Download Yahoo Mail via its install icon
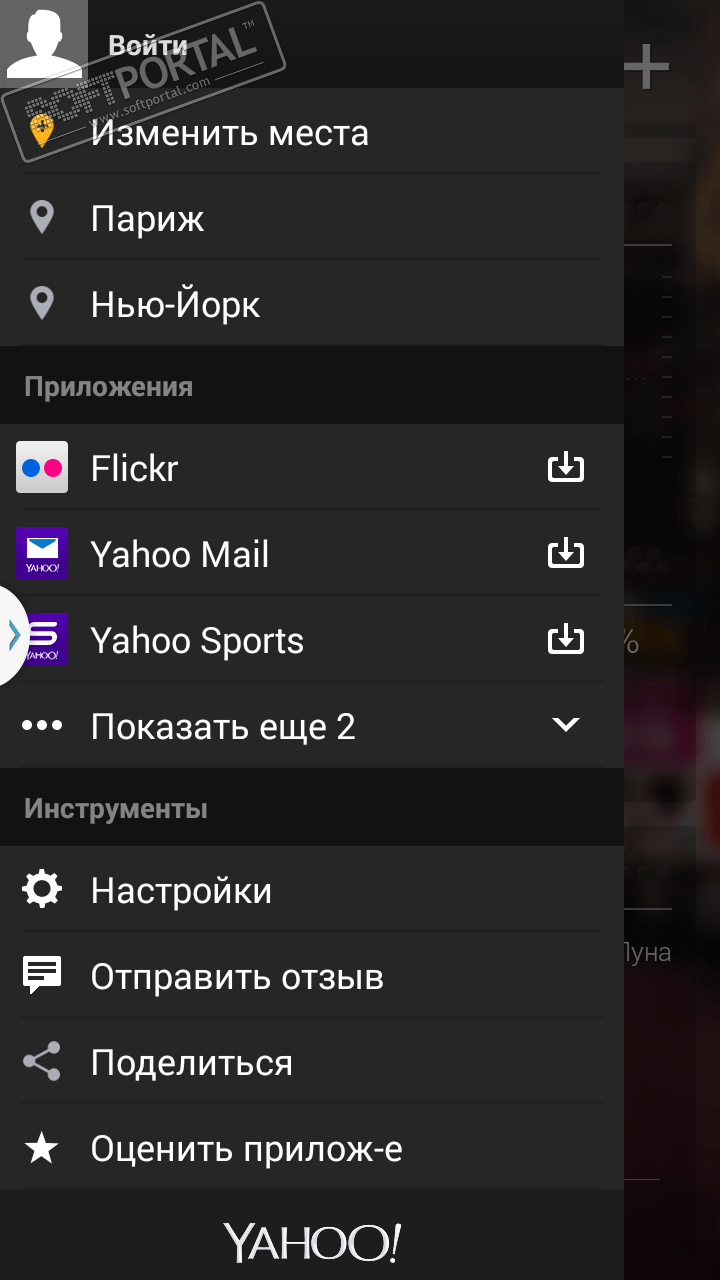Image resolution: width=720 pixels, height=1280 pixels. pos(565,554)
